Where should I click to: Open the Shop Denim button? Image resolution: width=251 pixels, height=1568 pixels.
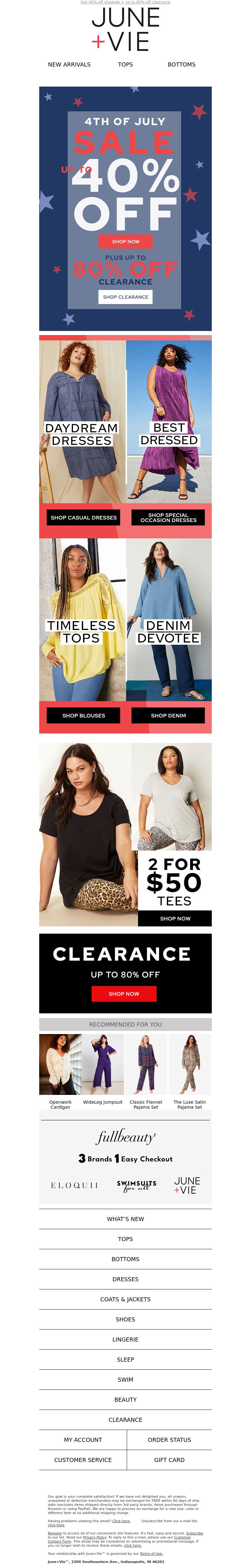(x=168, y=715)
